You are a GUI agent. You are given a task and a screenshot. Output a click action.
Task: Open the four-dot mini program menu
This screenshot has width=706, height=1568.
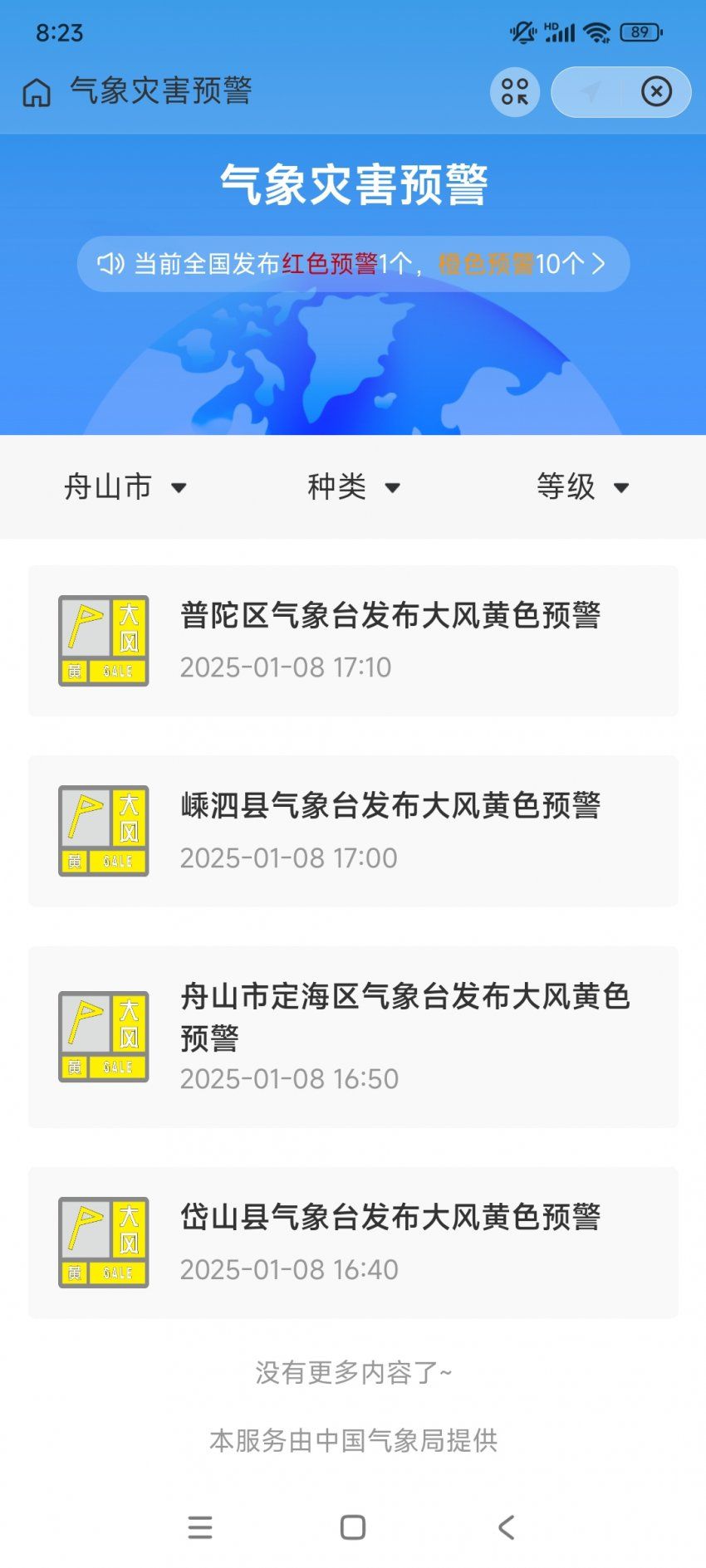[515, 91]
